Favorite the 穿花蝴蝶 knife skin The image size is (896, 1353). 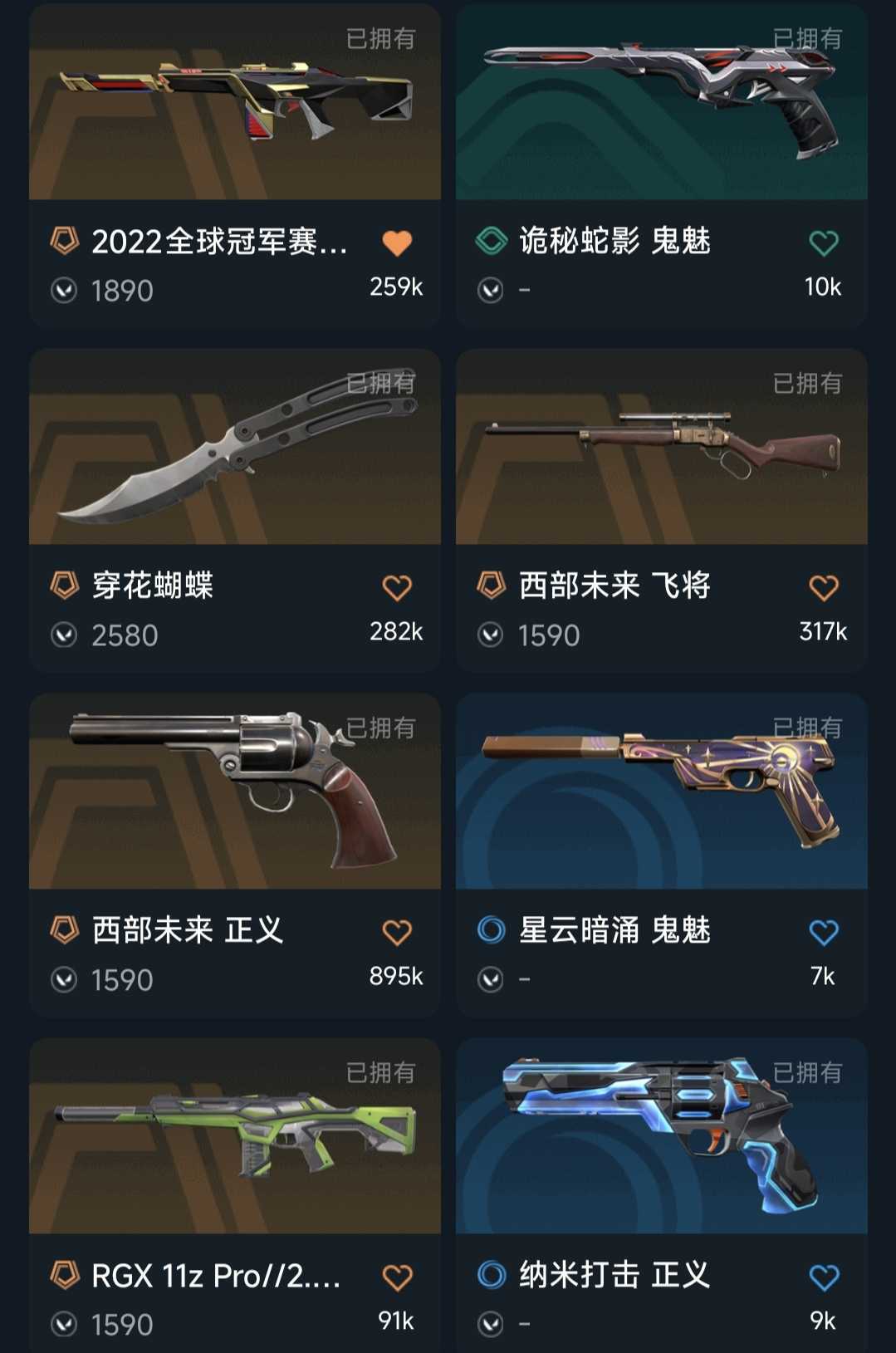click(398, 586)
